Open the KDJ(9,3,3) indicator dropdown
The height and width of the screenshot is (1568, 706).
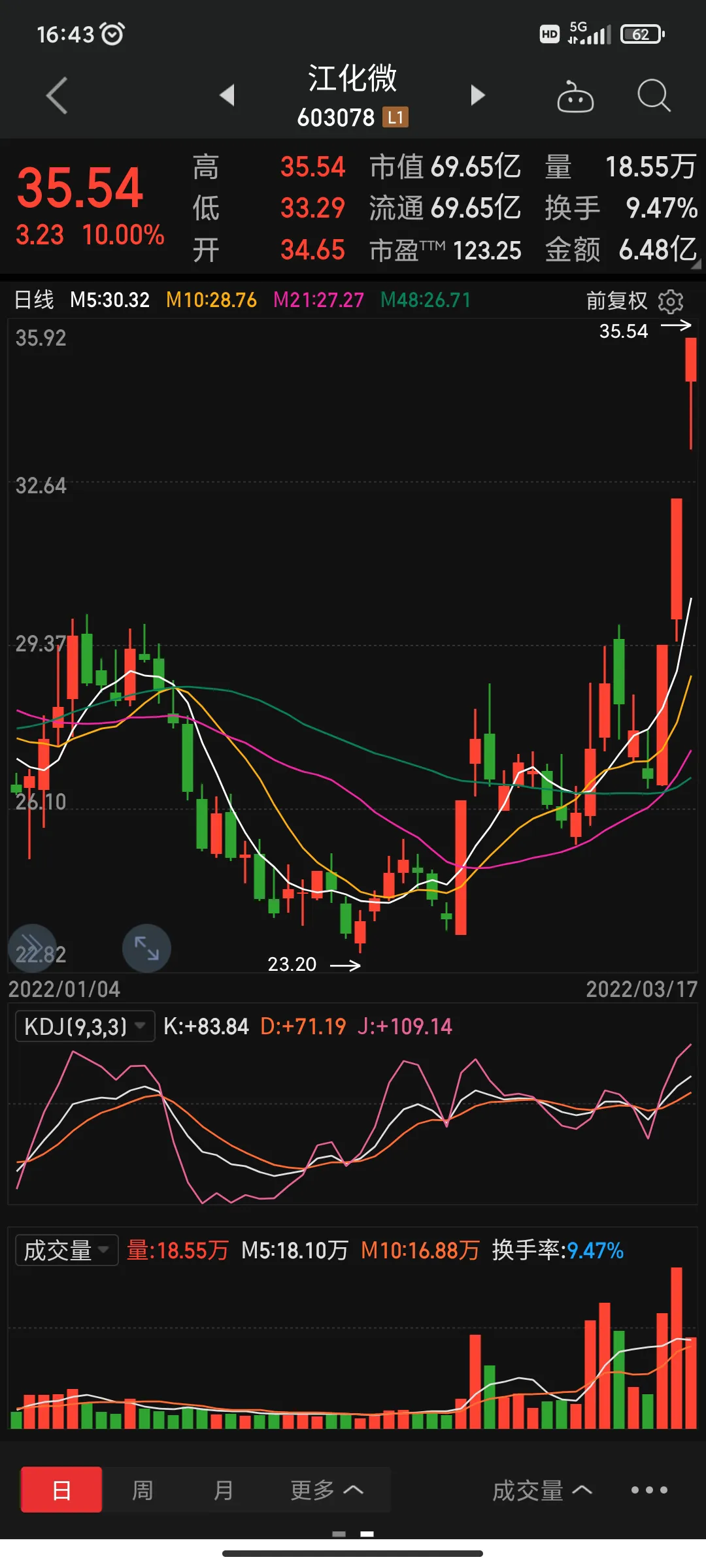tap(85, 1026)
